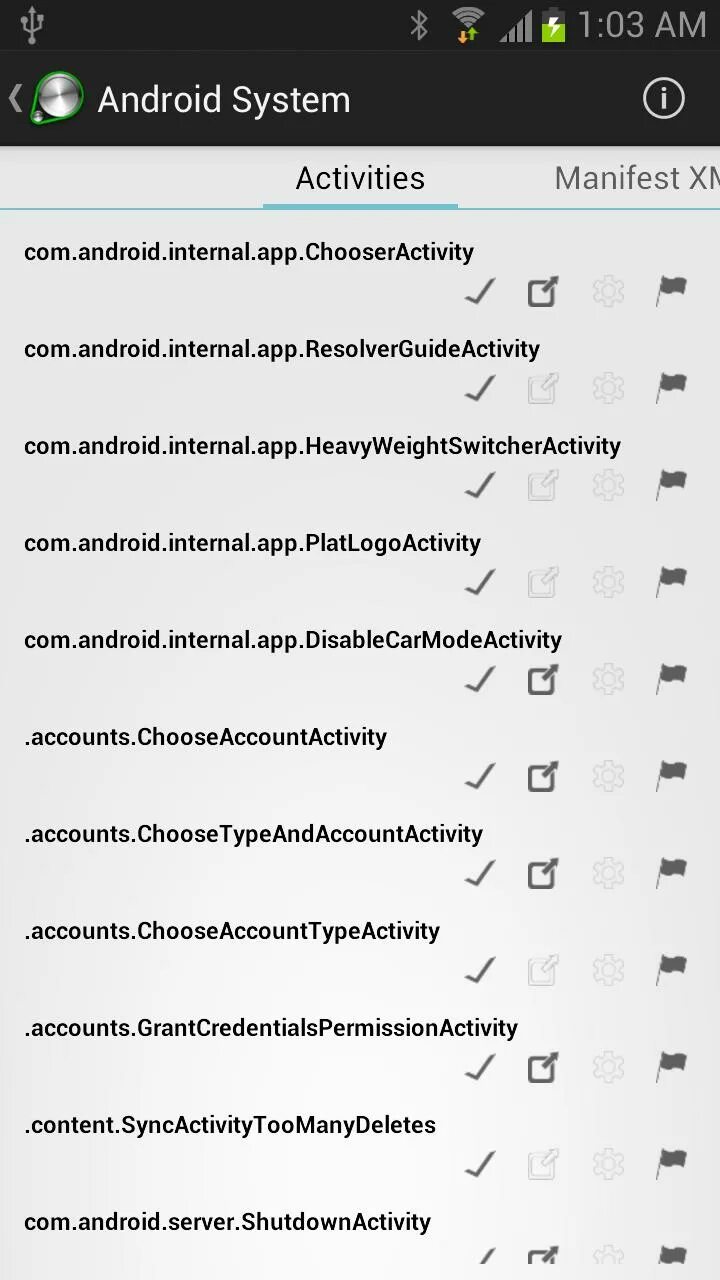The width and height of the screenshot is (720, 1280).
Task: Tap the flag icon for HeavyWeightSwitcherActivity
Action: (x=671, y=486)
